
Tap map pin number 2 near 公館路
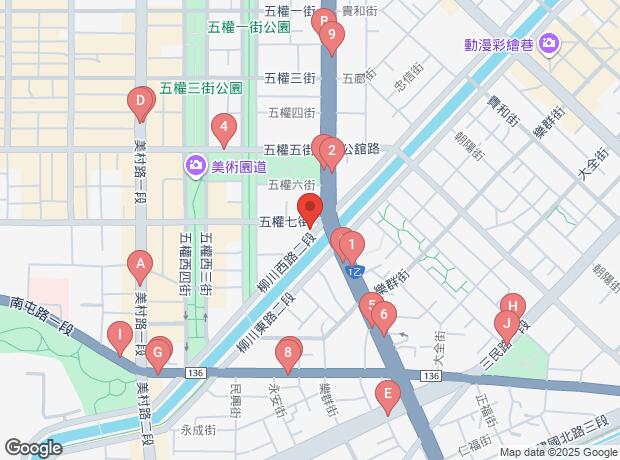[x=331, y=152]
